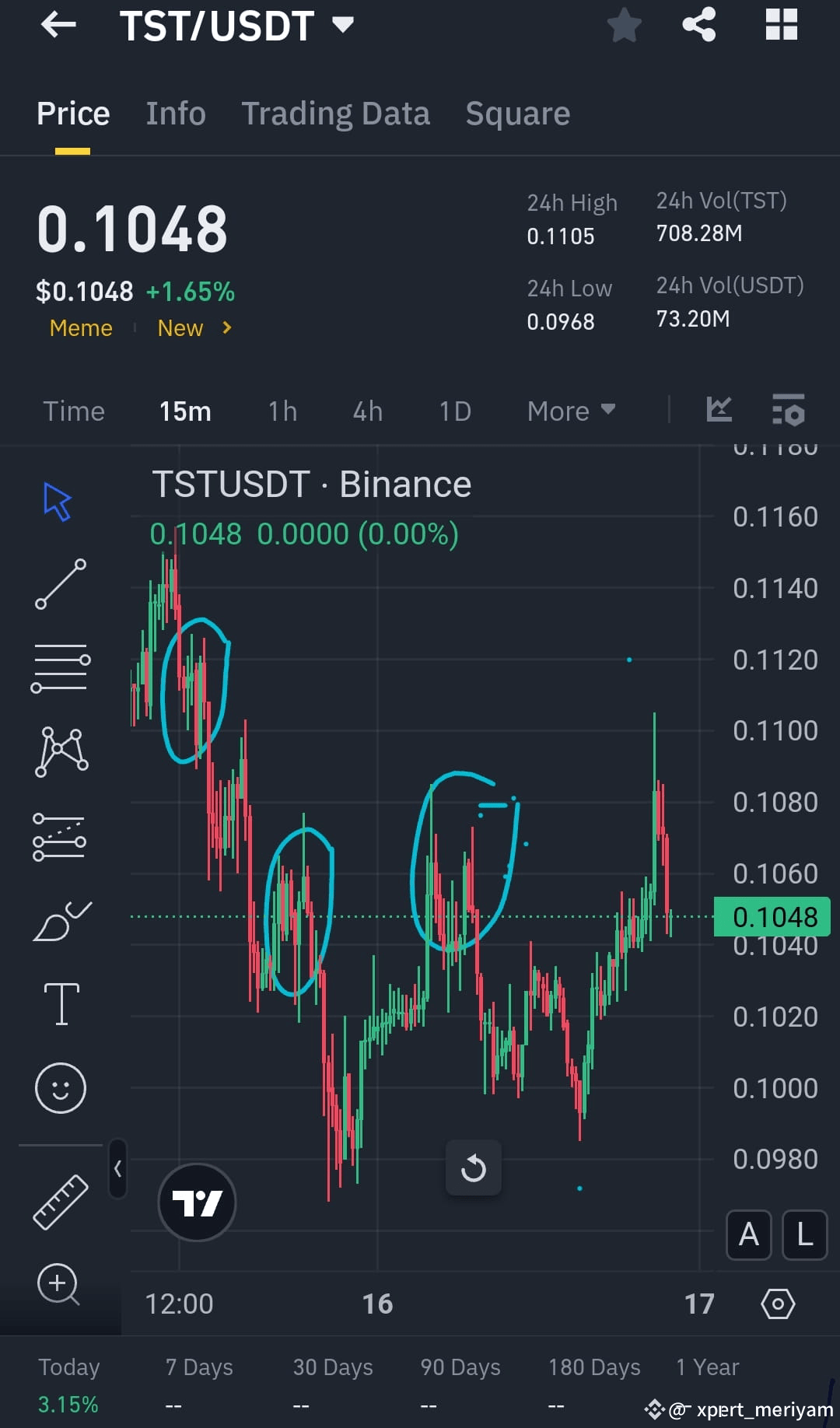
Task: Select the brush drawing tool
Action: pyautogui.click(x=61, y=919)
